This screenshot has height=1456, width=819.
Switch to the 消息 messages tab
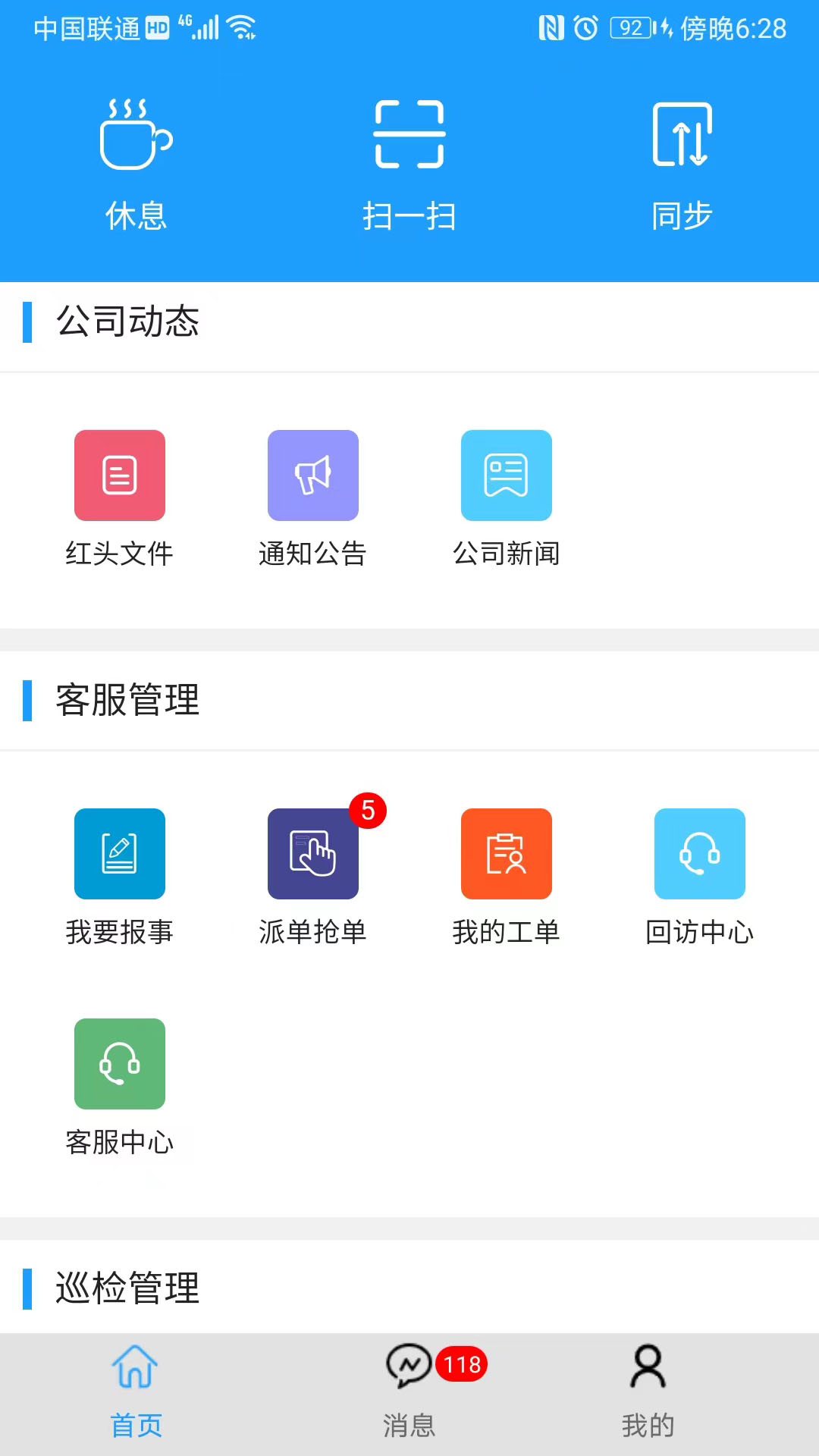[409, 1392]
